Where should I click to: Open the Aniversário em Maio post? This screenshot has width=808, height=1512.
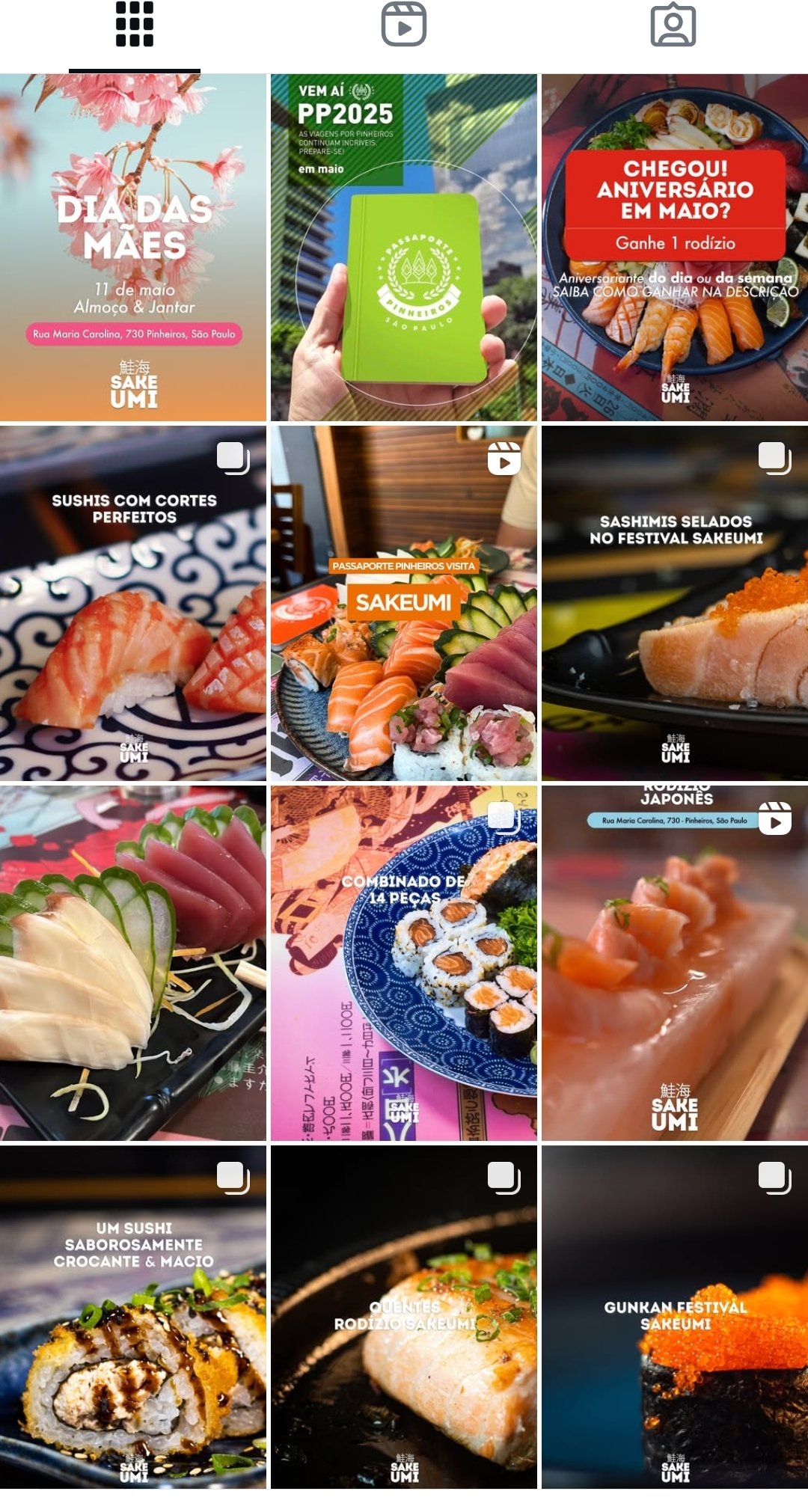[675, 247]
